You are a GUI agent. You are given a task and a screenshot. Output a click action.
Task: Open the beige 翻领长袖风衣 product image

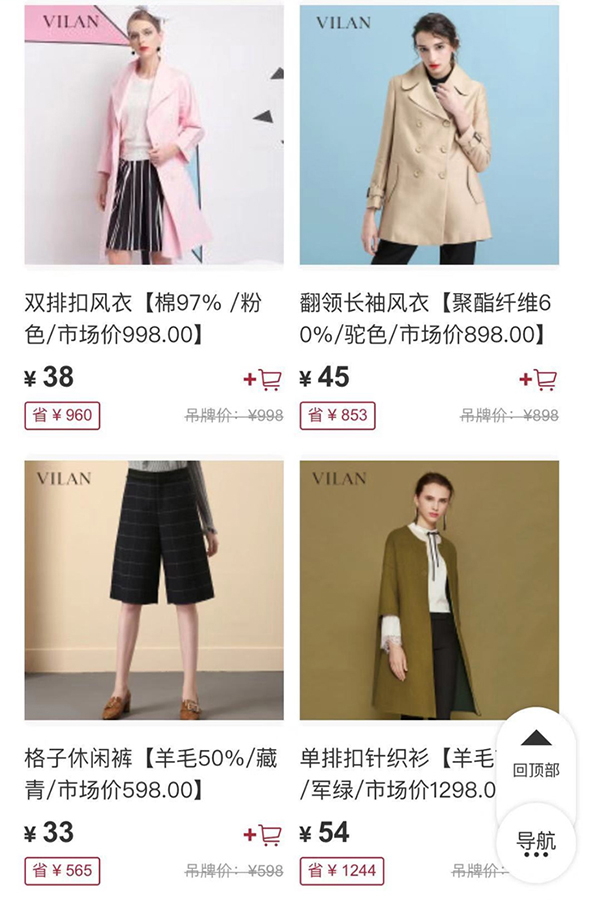[x=429, y=135]
